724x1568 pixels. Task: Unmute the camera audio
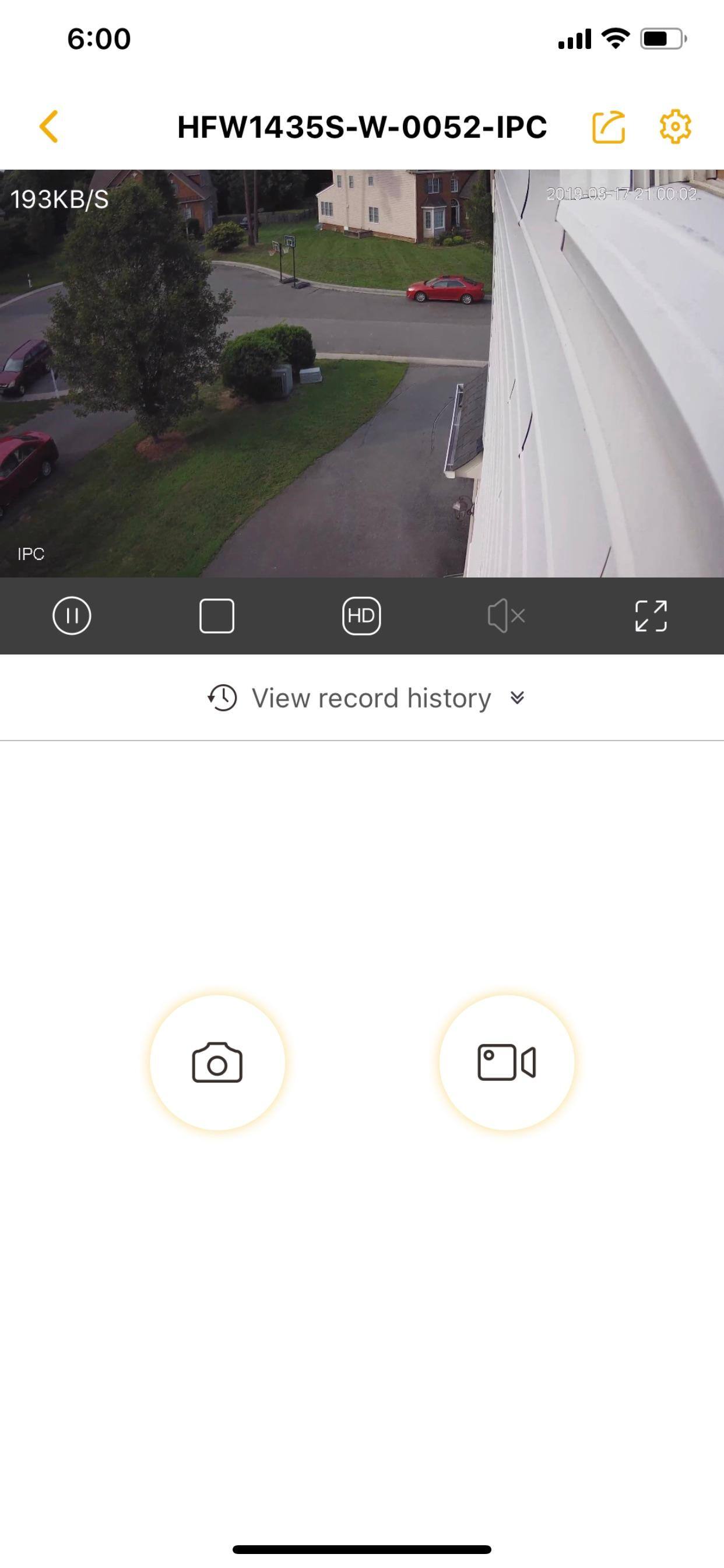[505, 615]
